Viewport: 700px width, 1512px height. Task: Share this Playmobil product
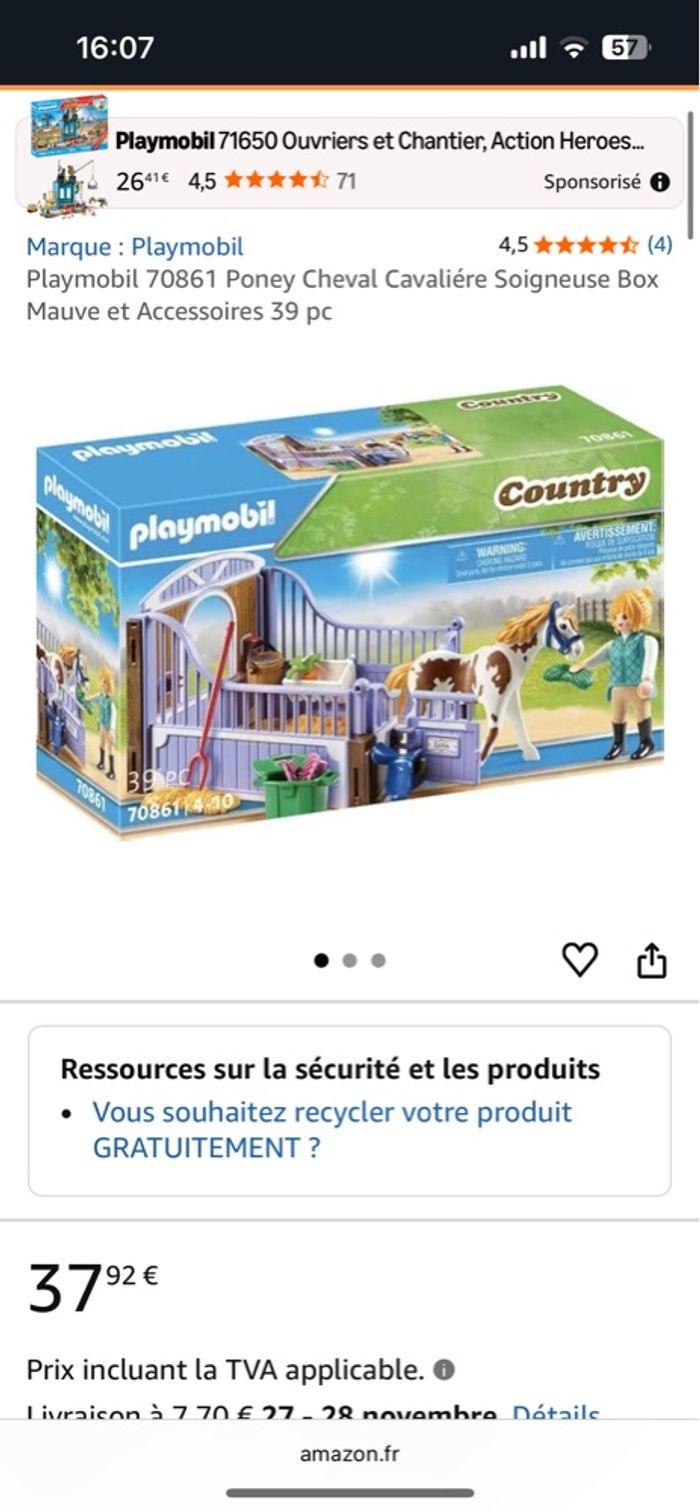[x=652, y=960]
